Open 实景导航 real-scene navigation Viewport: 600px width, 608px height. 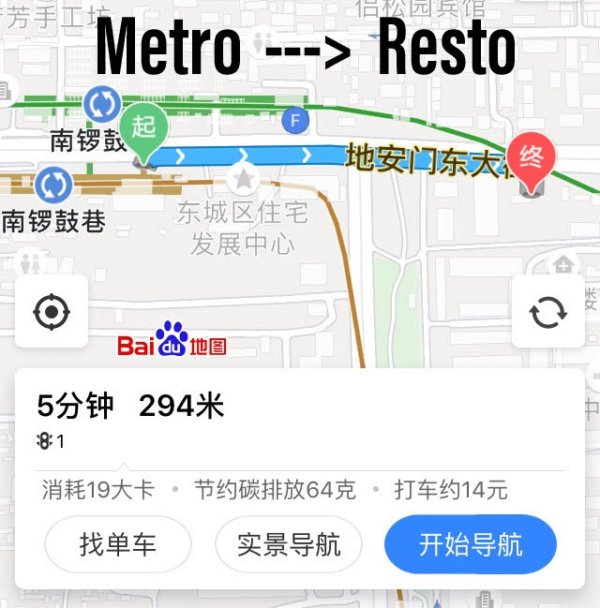coord(288,545)
